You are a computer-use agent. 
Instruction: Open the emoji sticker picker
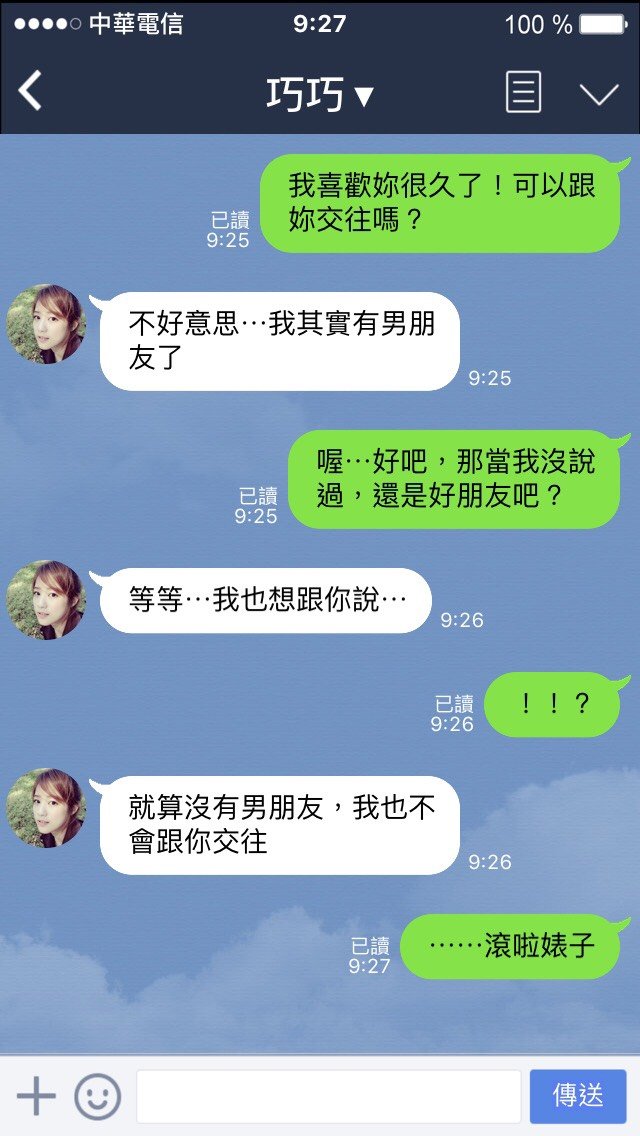click(98, 1096)
